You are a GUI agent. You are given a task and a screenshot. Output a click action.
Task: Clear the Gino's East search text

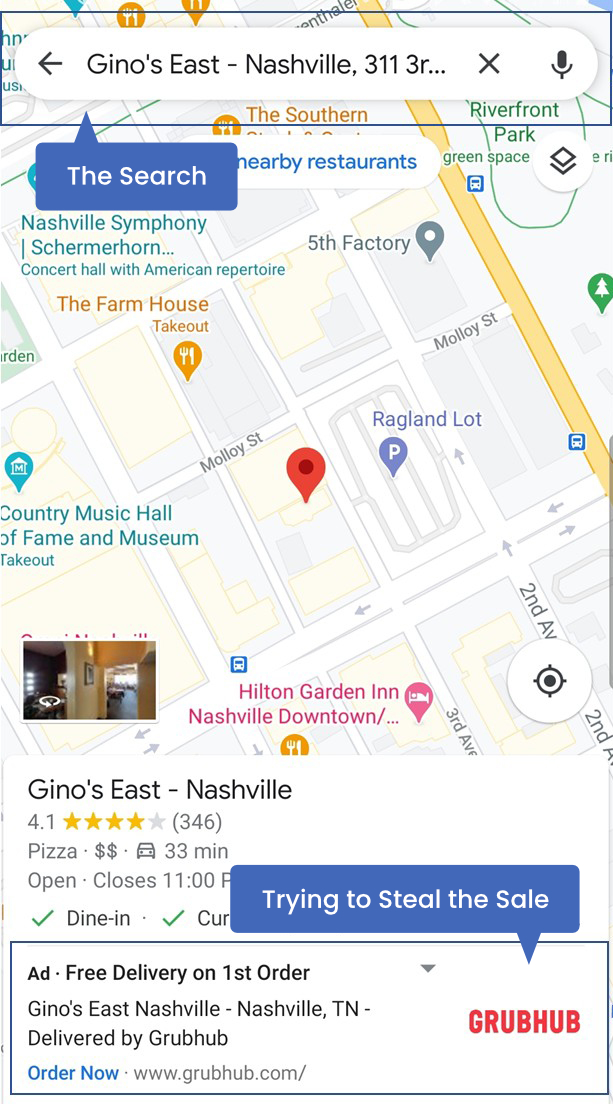(488, 64)
